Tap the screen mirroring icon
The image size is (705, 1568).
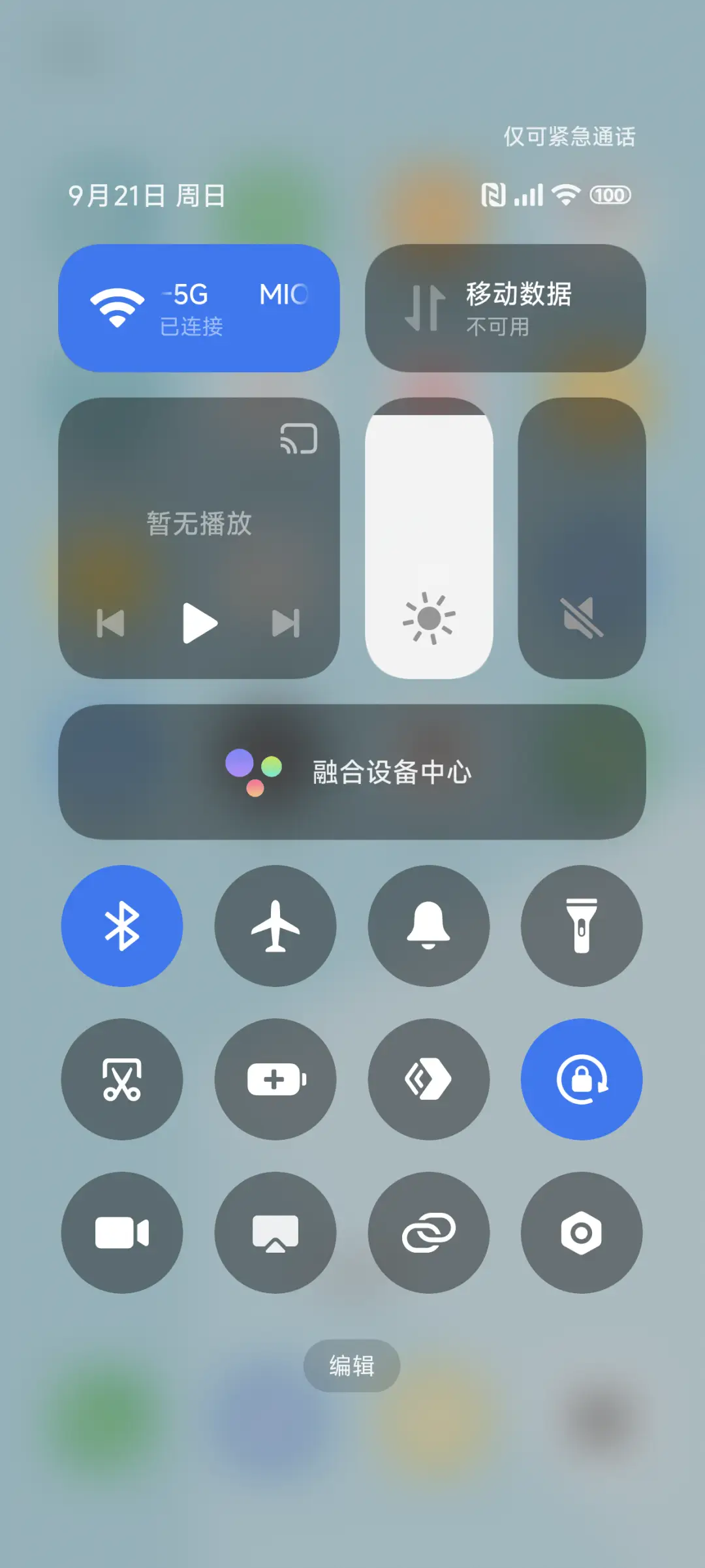pyautogui.click(x=275, y=1232)
